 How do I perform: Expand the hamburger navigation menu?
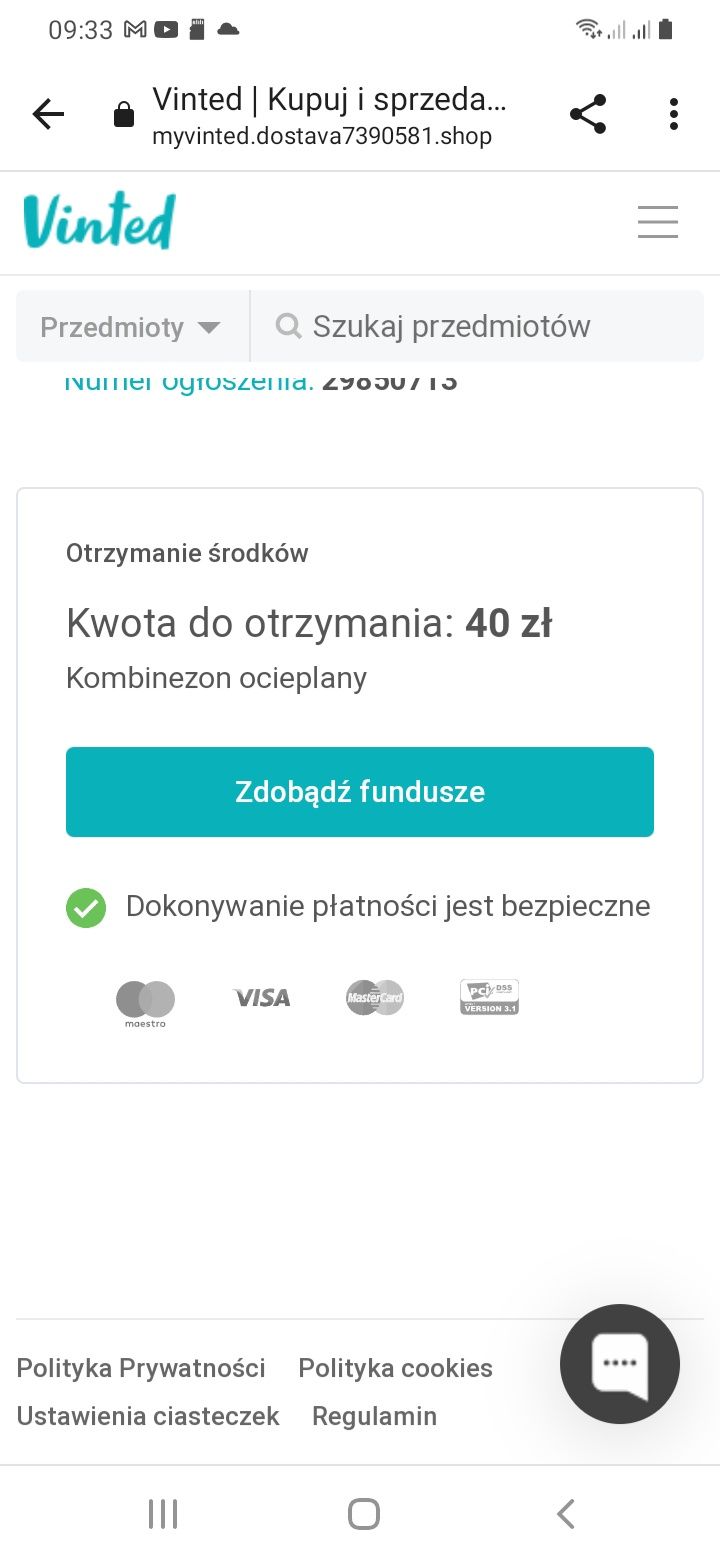point(658,221)
